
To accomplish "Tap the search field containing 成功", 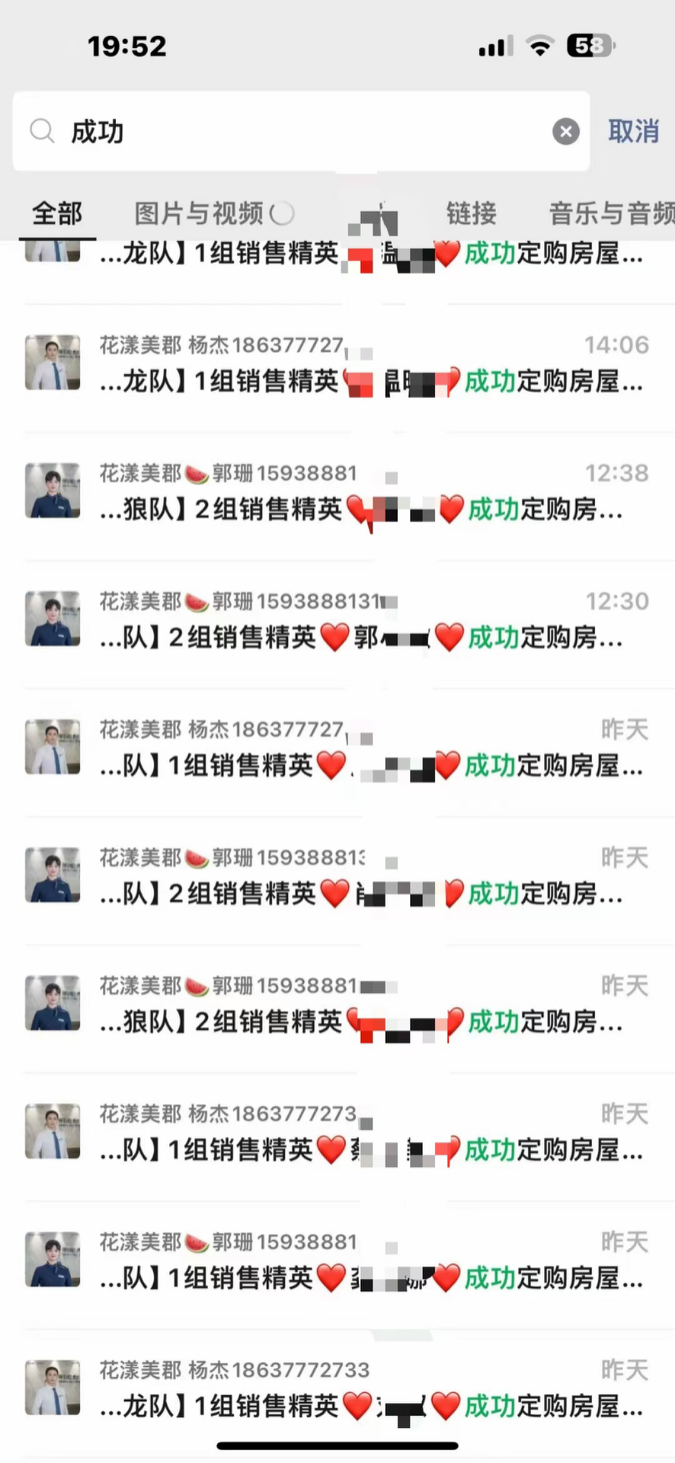I will (300, 131).
